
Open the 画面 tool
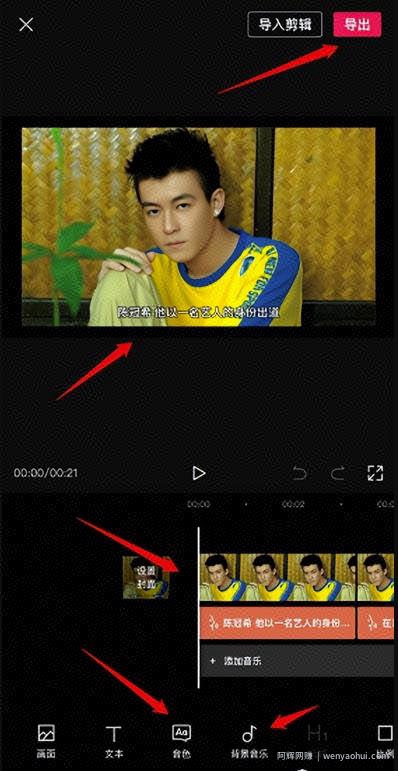46,740
